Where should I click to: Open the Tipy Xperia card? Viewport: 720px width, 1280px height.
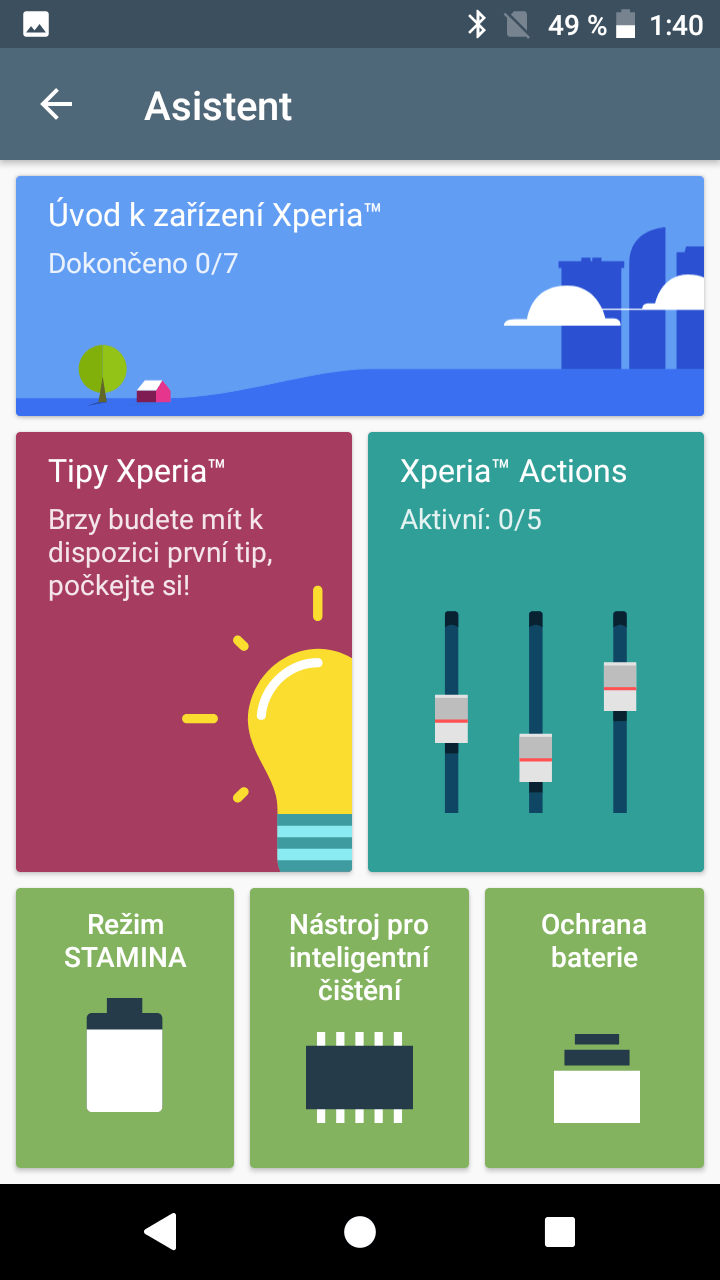184,652
